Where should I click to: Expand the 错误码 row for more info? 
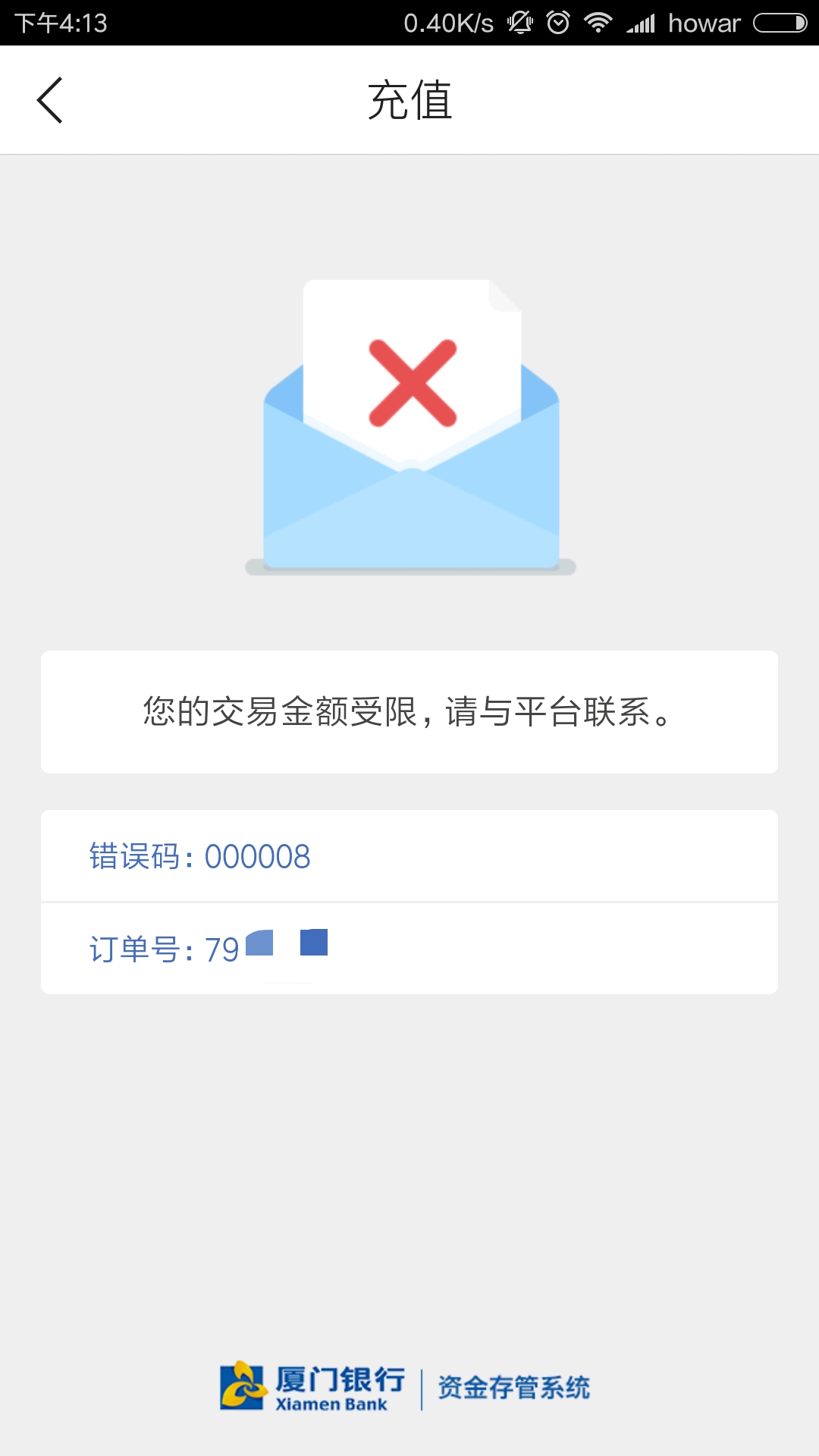(x=409, y=855)
